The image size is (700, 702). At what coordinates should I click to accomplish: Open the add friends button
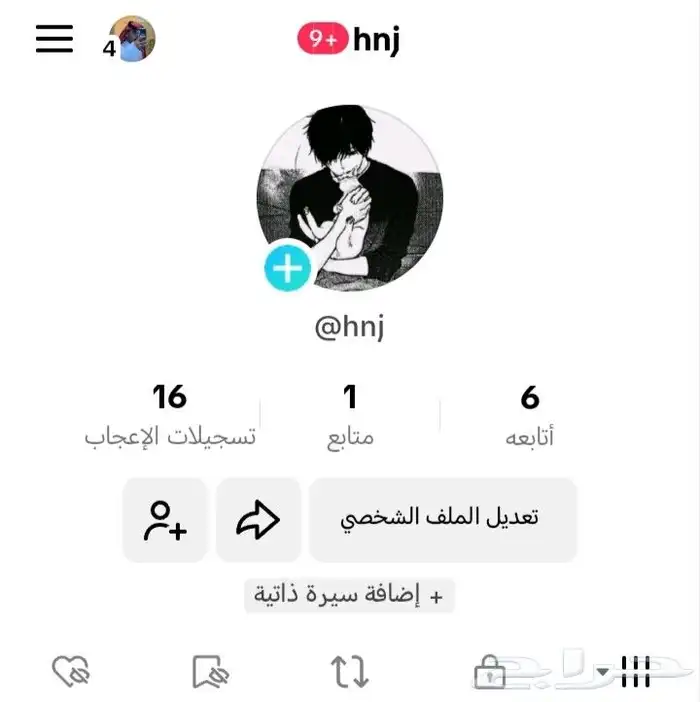tap(165, 519)
